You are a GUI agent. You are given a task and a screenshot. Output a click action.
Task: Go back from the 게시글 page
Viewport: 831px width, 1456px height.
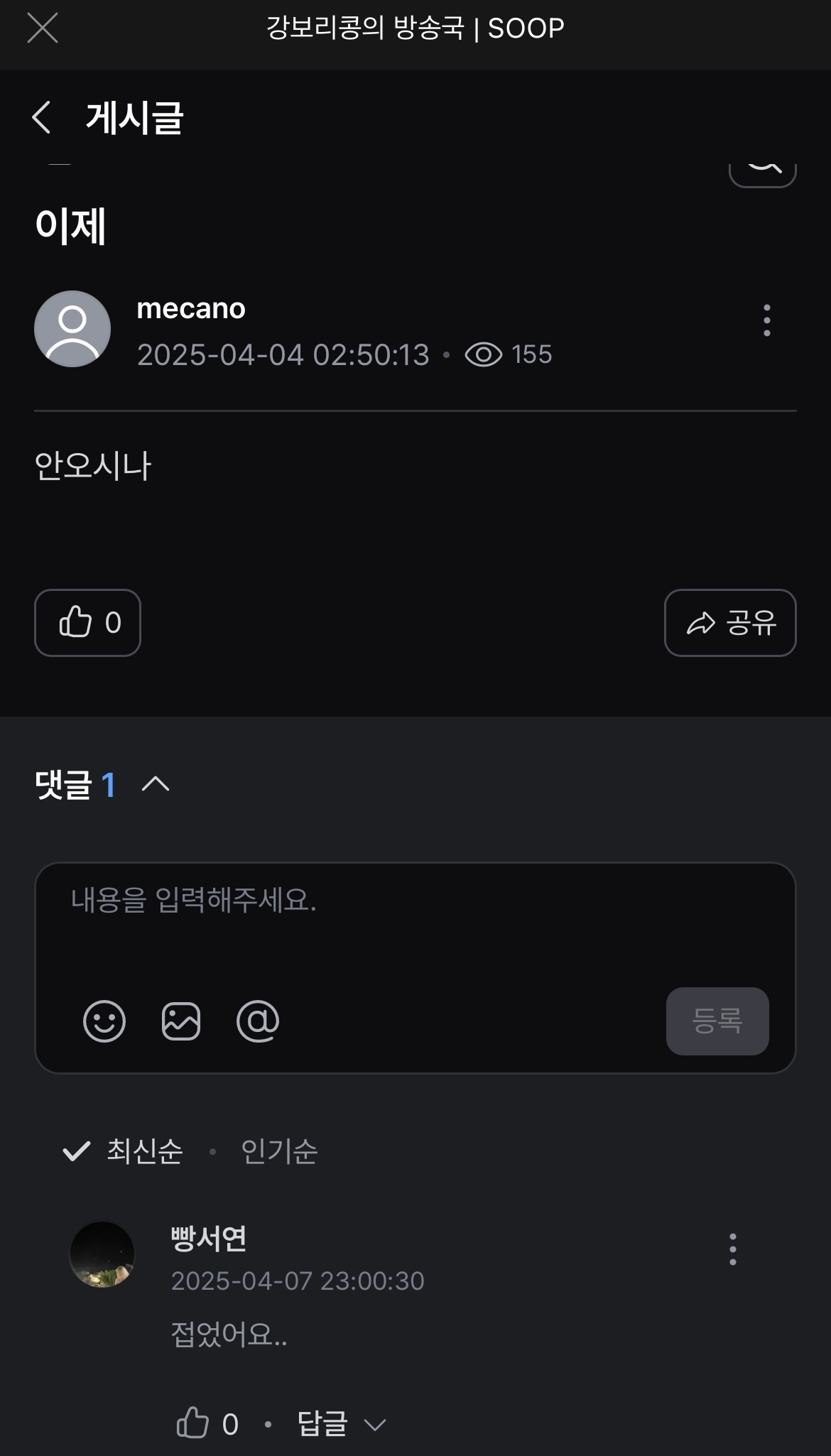pos(43,117)
